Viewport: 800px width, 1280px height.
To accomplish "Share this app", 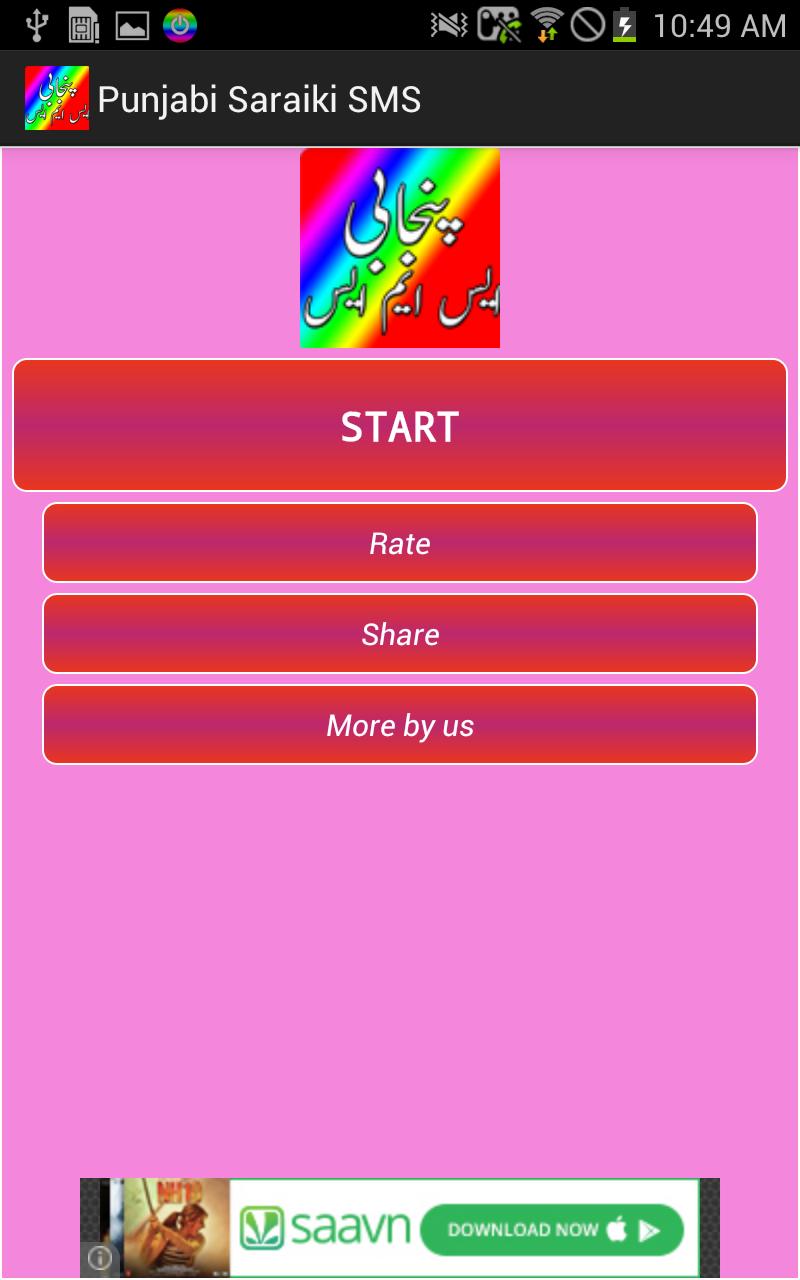I will pos(400,634).
